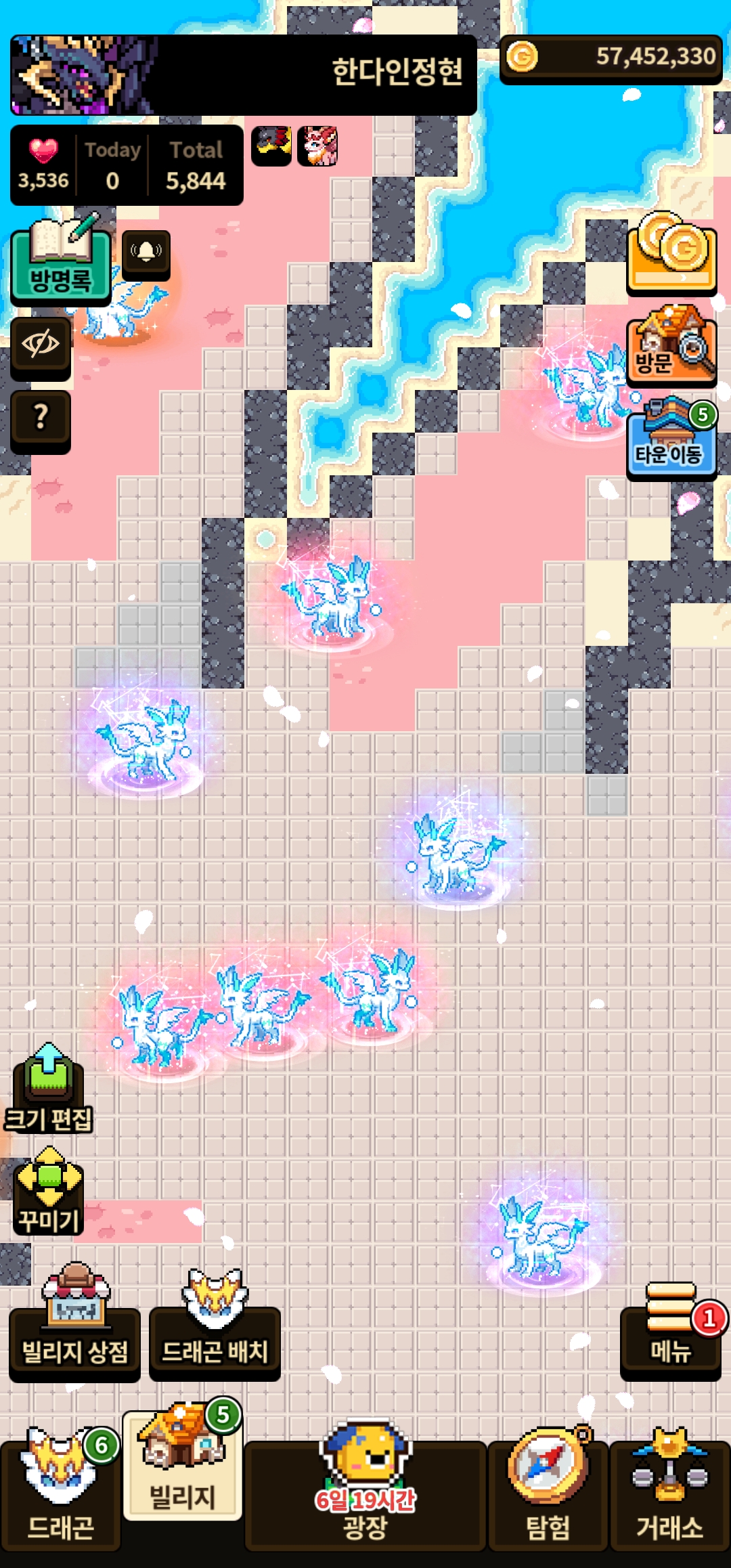The height and width of the screenshot is (1568, 731).
Task: Tap the likes heart counter button
Action: pyautogui.click(x=43, y=165)
